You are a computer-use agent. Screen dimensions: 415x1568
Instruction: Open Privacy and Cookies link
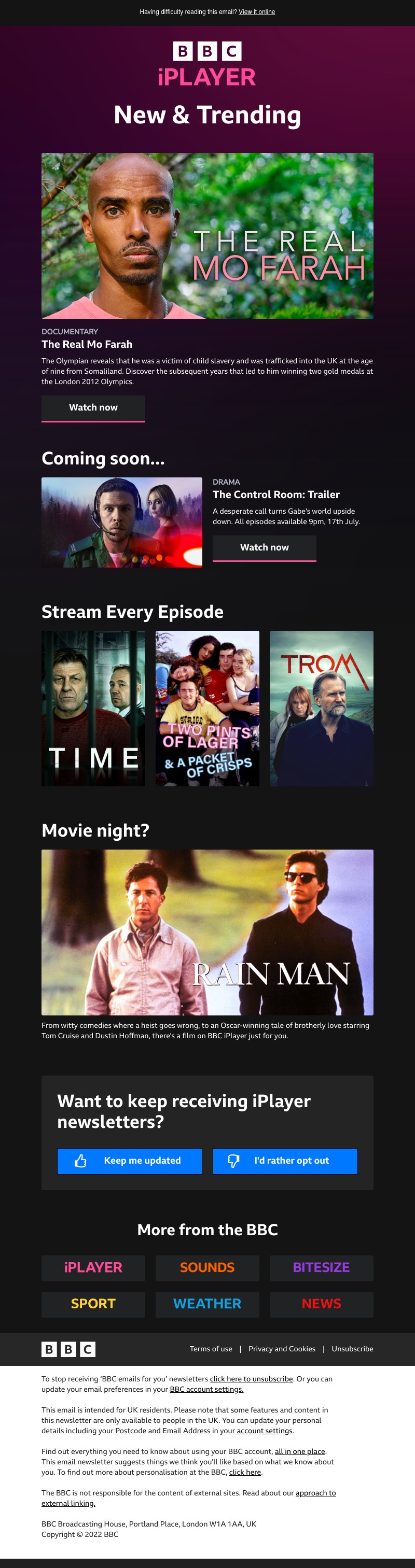point(282,1349)
